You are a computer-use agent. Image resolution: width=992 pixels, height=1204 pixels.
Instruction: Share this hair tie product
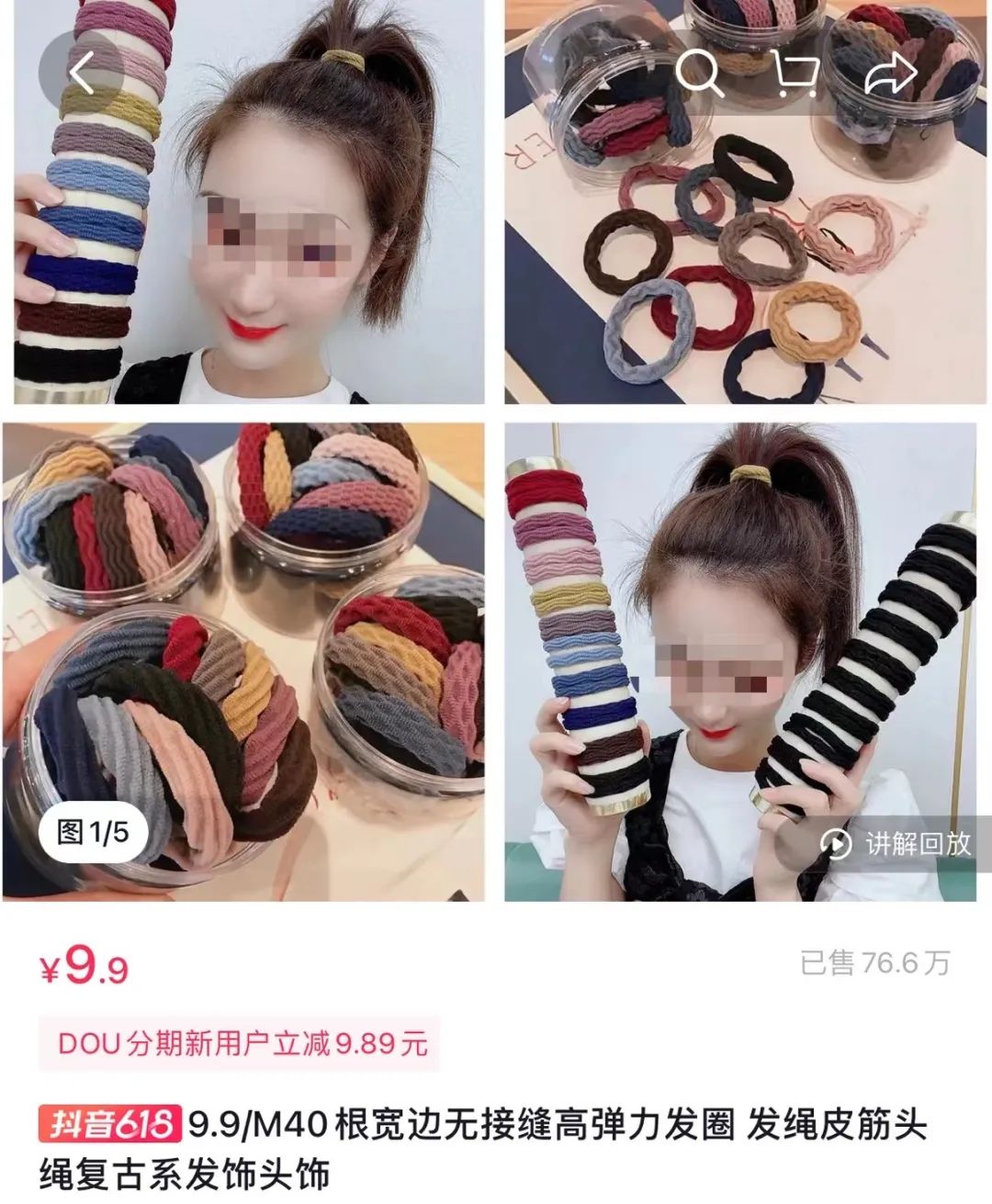click(891, 73)
